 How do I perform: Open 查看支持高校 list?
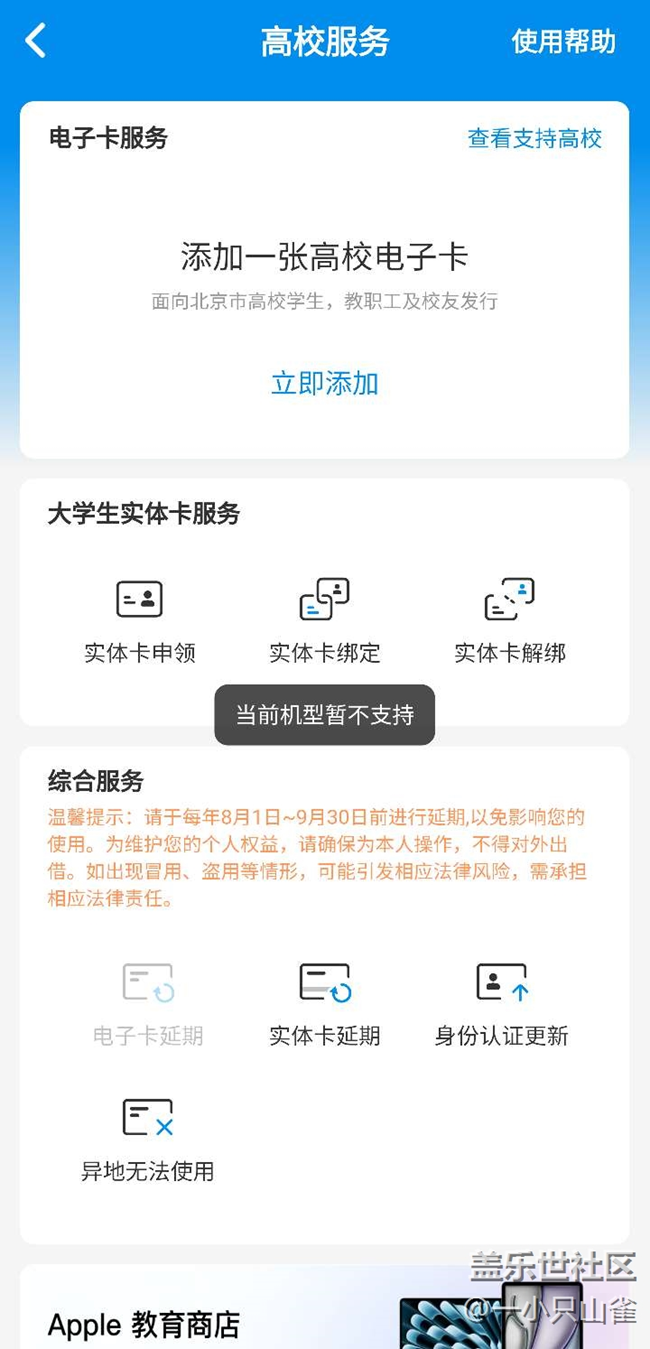click(x=534, y=139)
